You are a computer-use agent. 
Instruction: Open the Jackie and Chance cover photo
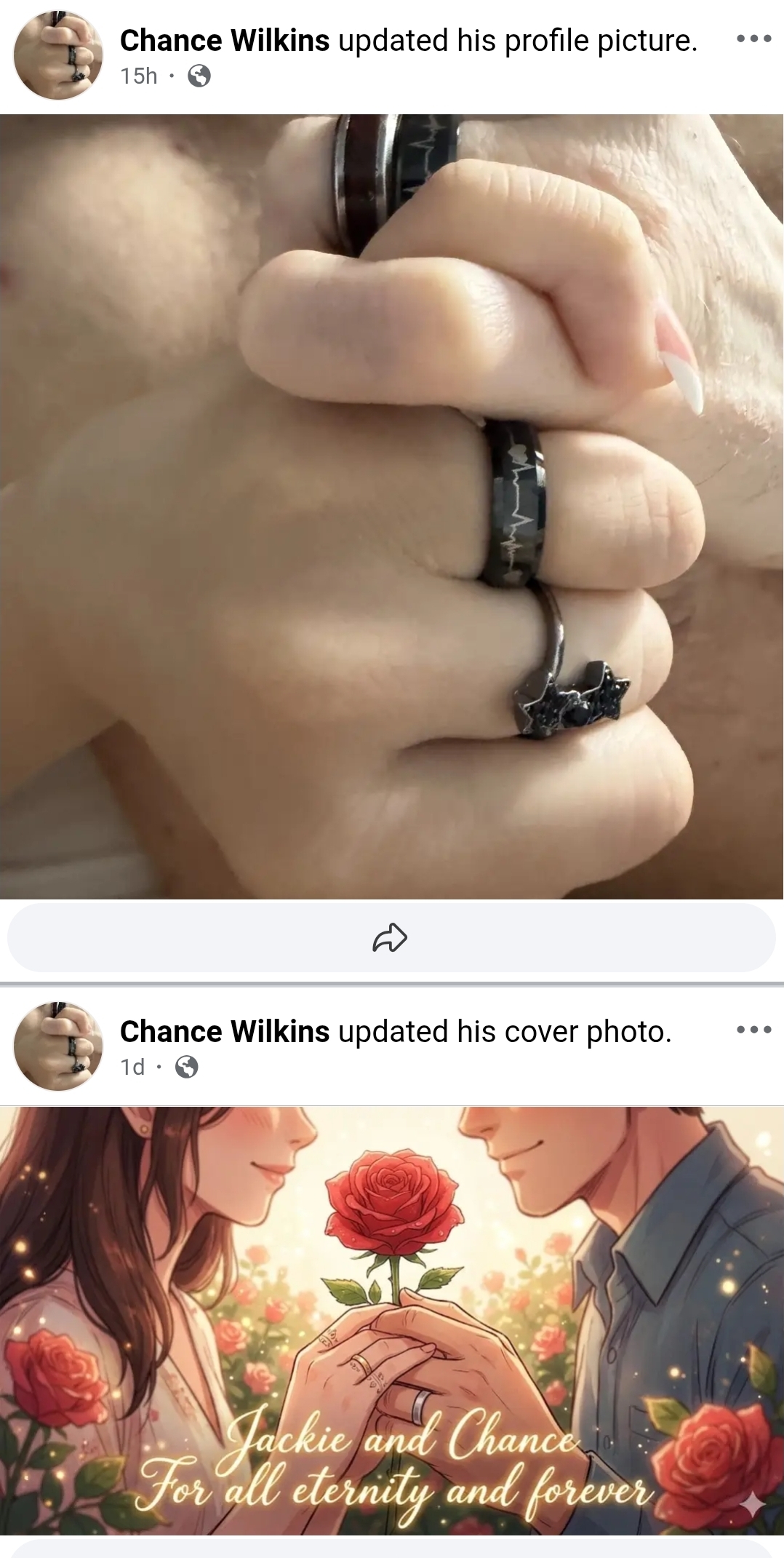pyautogui.click(x=392, y=1320)
